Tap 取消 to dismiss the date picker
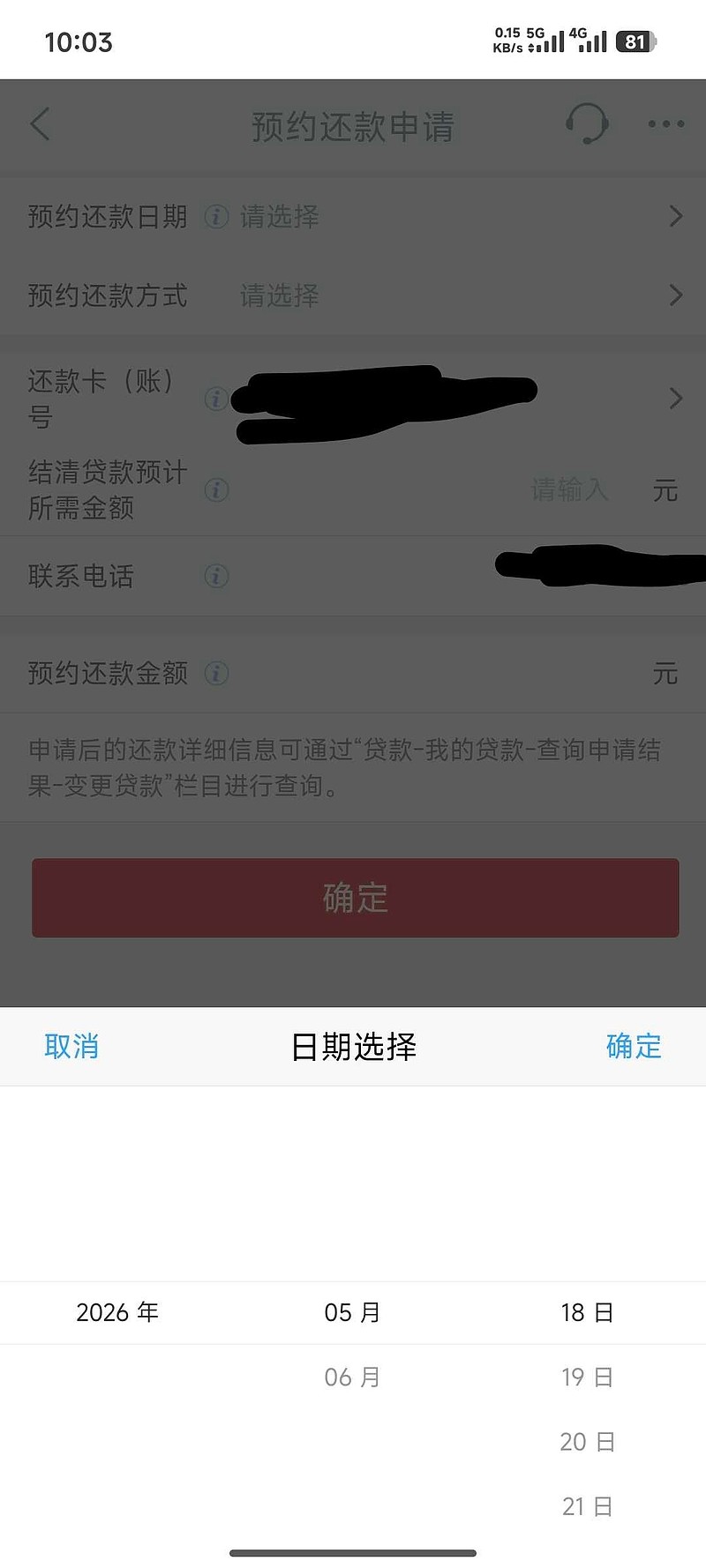The image size is (706, 1568). (71, 1046)
